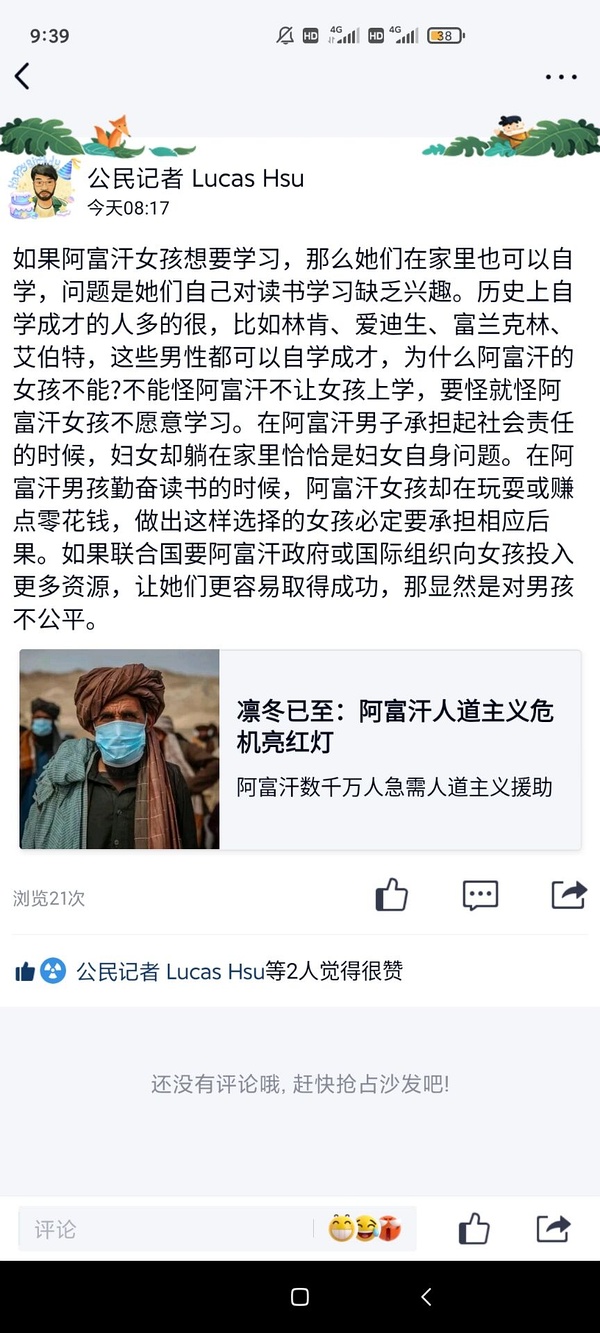Tap the system home button
600x1333 pixels.
[300, 1297]
